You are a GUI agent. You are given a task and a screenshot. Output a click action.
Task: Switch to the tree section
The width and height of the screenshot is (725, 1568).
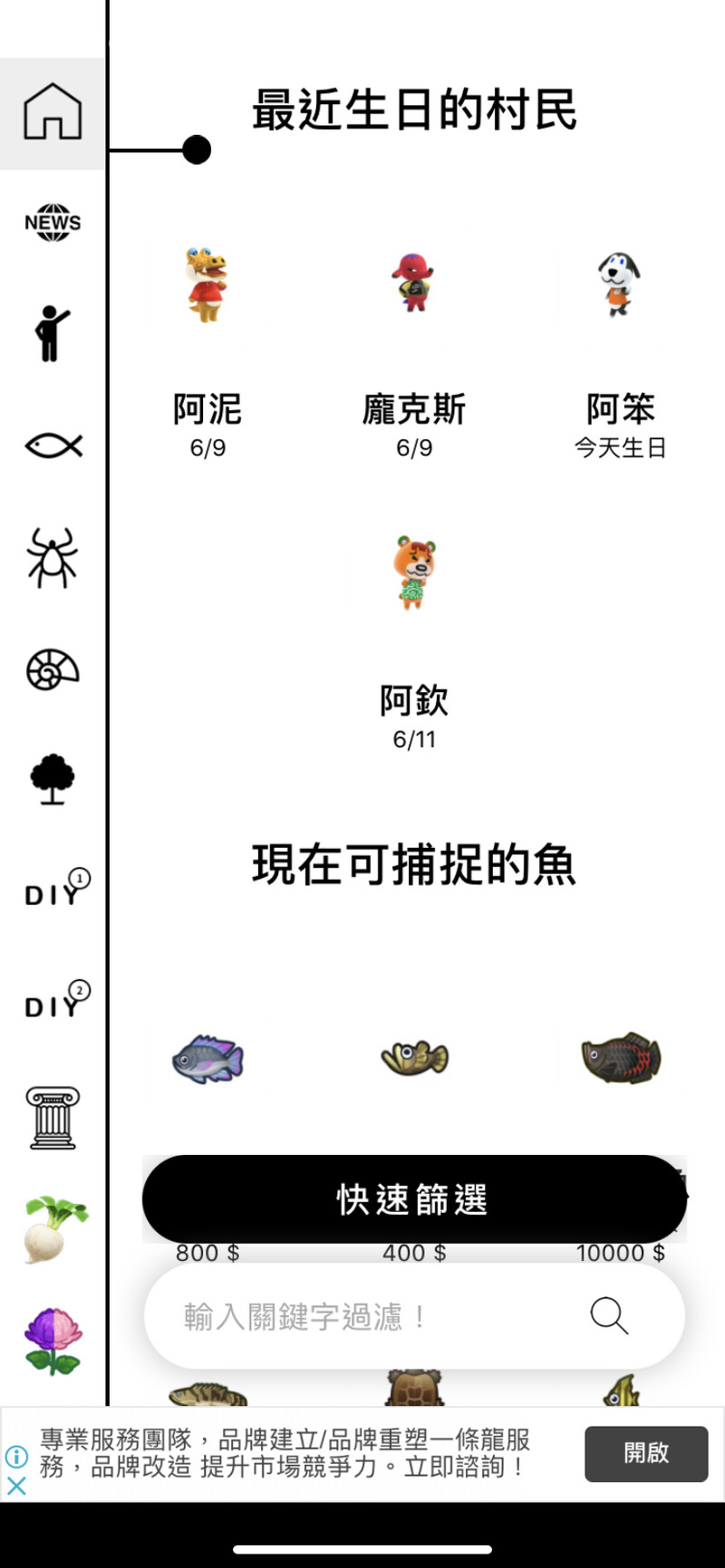click(53, 780)
